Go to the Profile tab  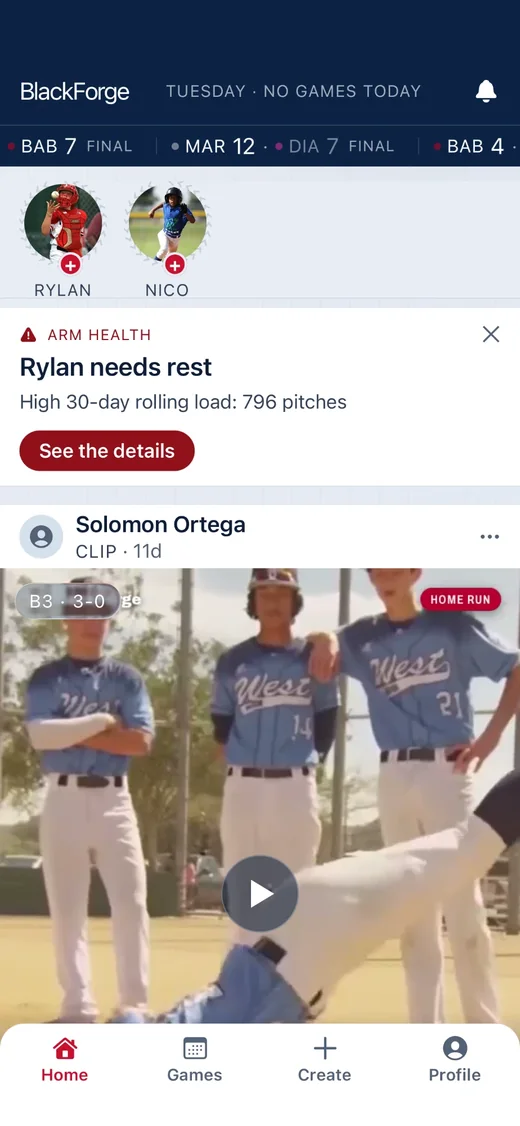pos(455,1059)
